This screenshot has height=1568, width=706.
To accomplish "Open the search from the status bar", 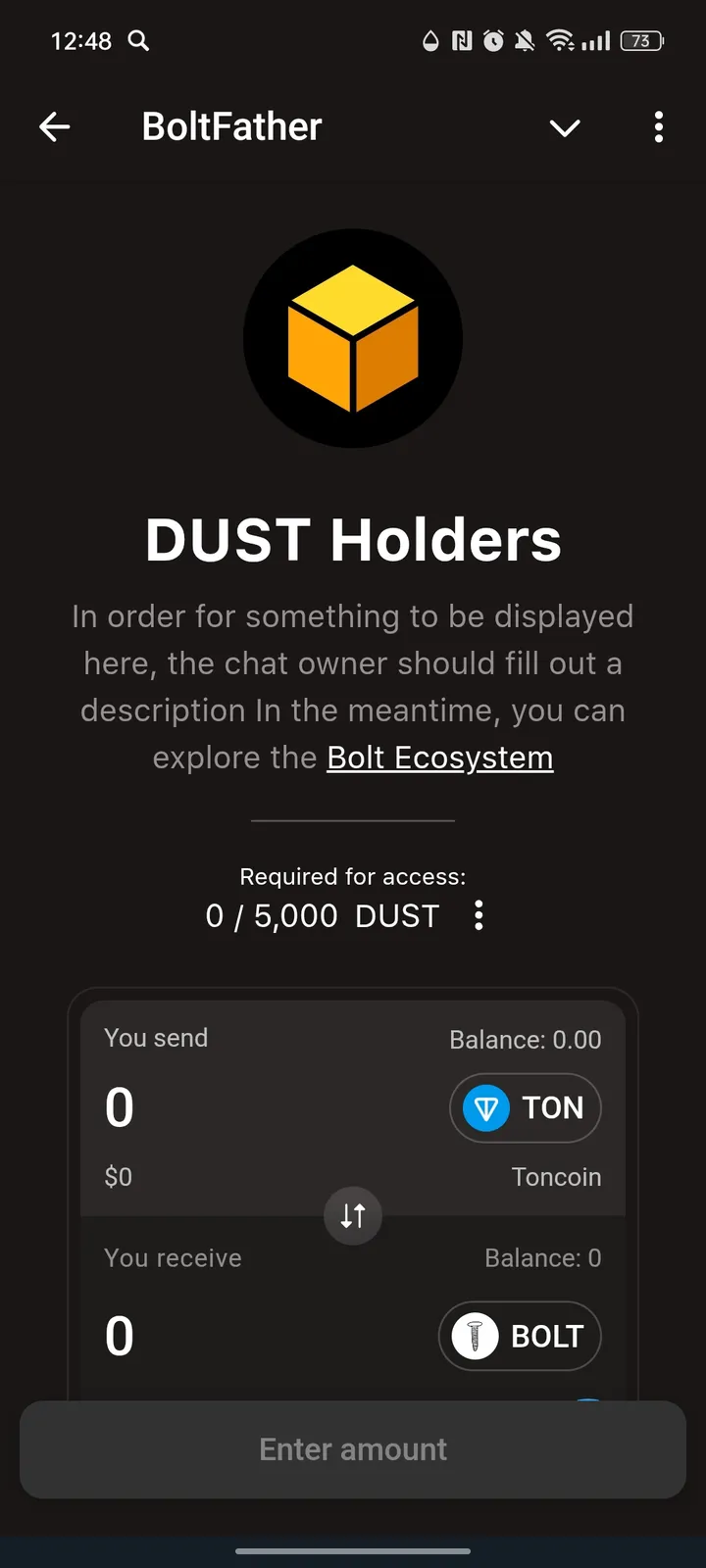I will (138, 41).
